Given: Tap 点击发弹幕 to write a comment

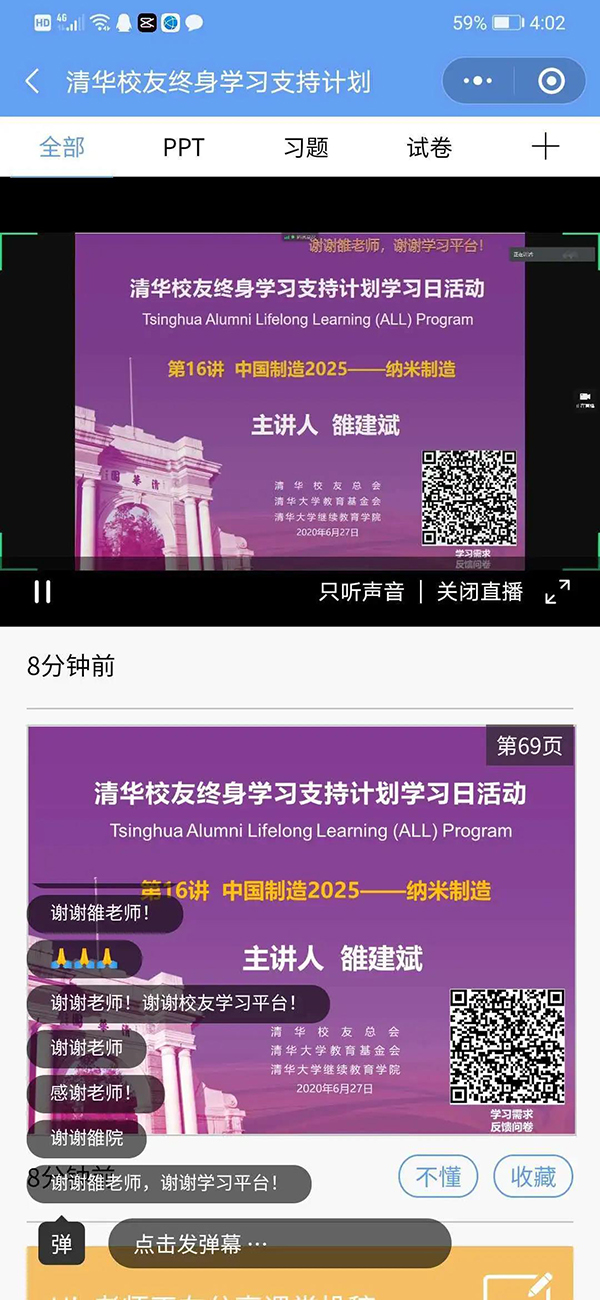Looking at the screenshot, I should [280, 1244].
